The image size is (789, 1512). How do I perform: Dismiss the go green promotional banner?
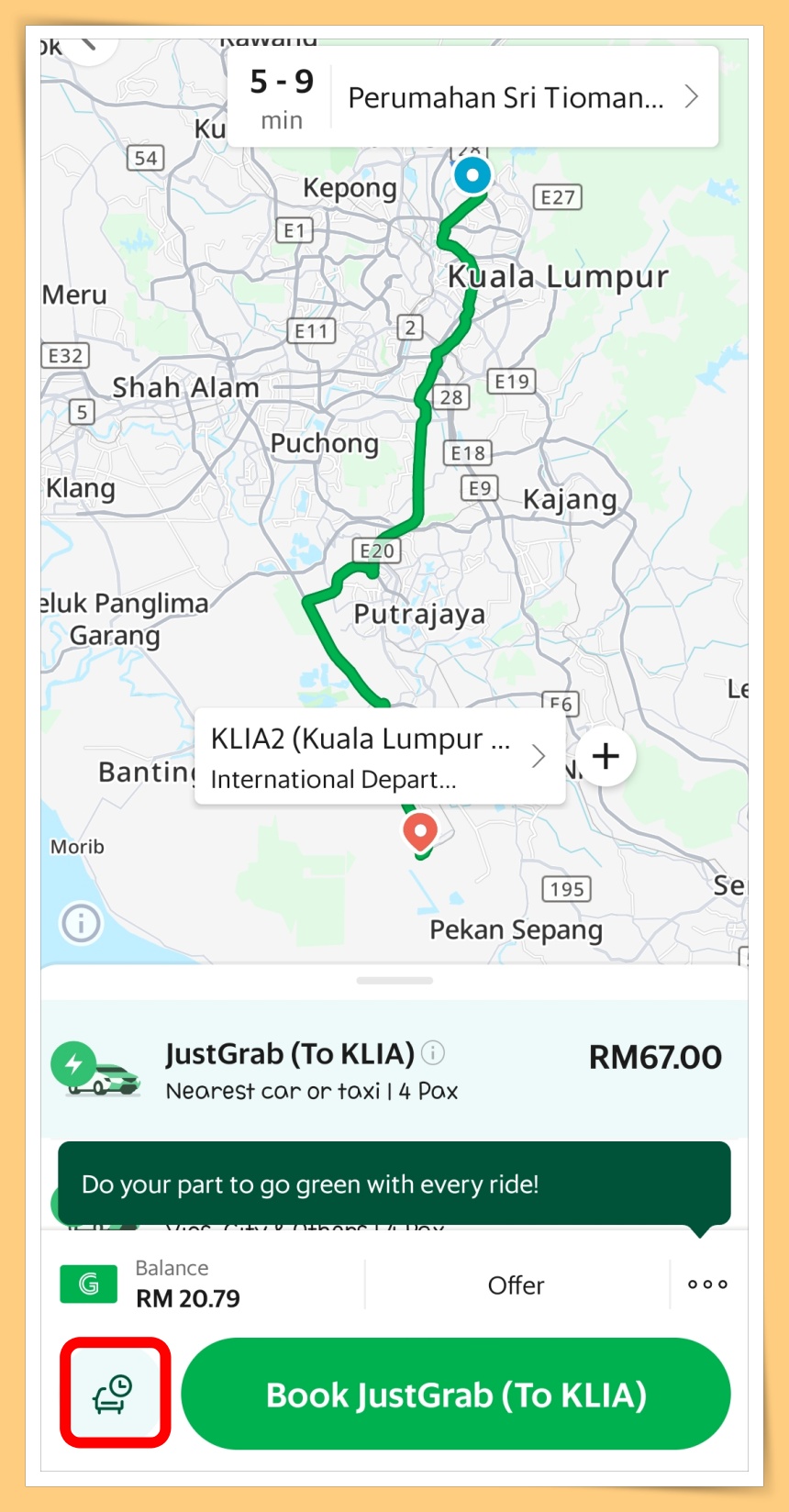[394, 1184]
